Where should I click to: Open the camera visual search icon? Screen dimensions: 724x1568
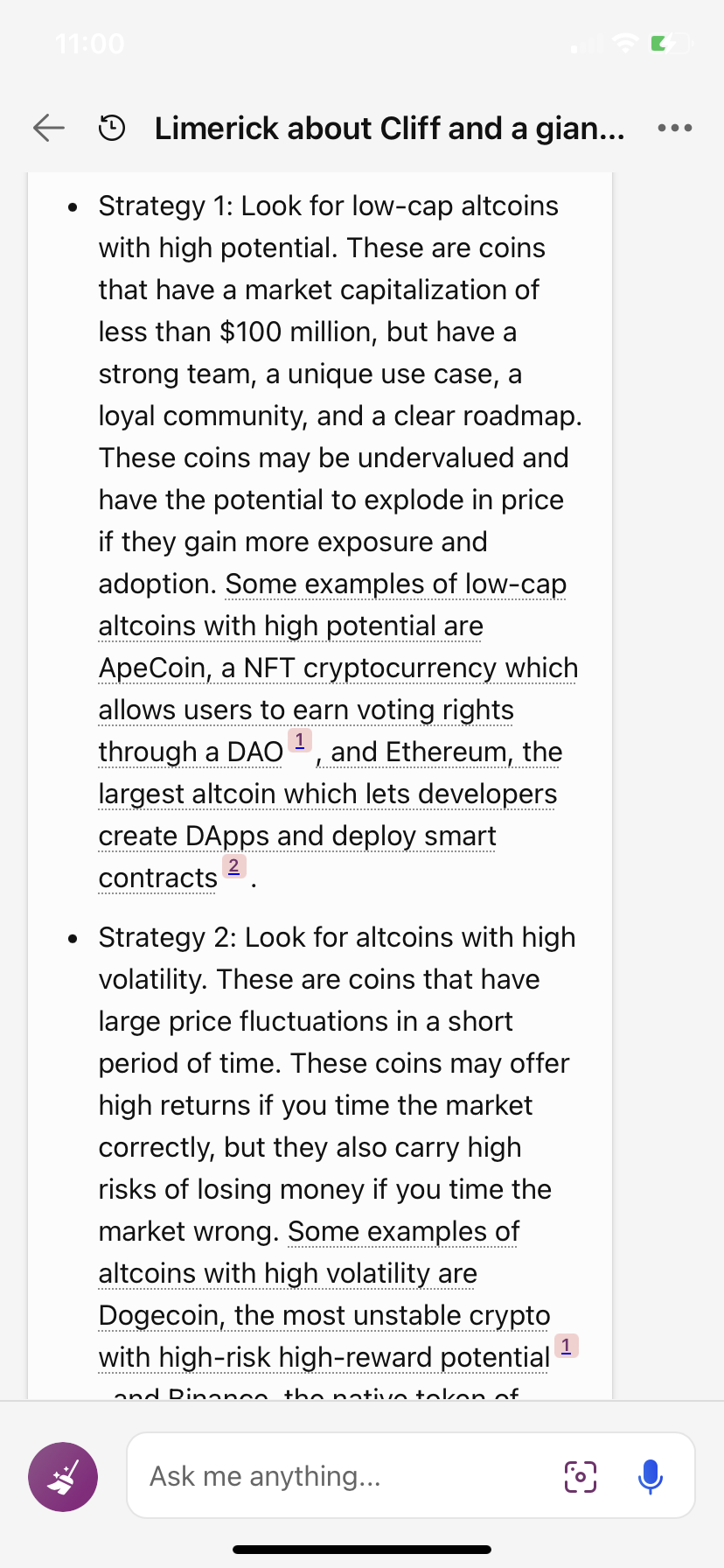click(581, 1476)
